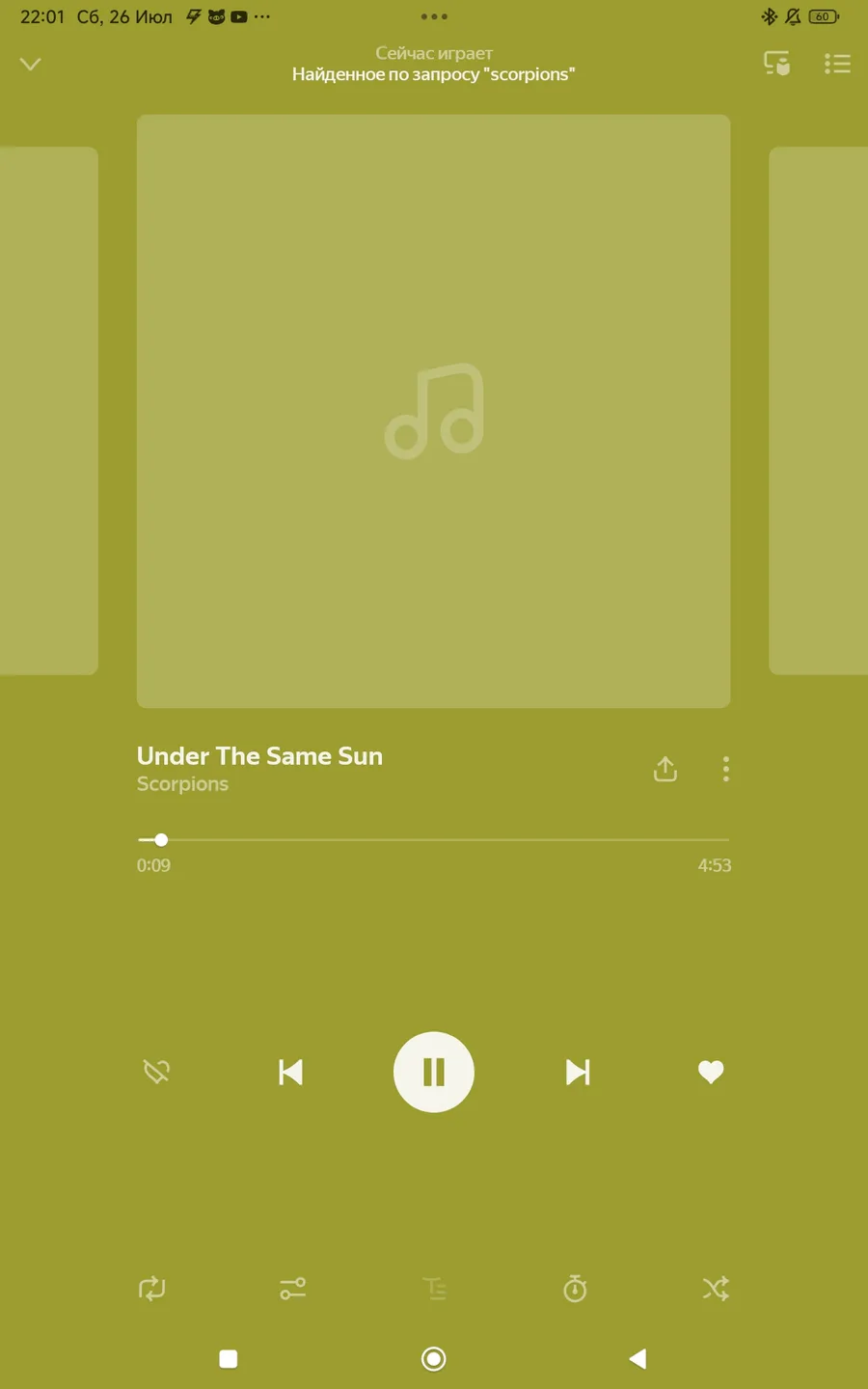Viewport: 868px width, 1389px height.
Task: Skip to the previous track
Action: point(290,1072)
